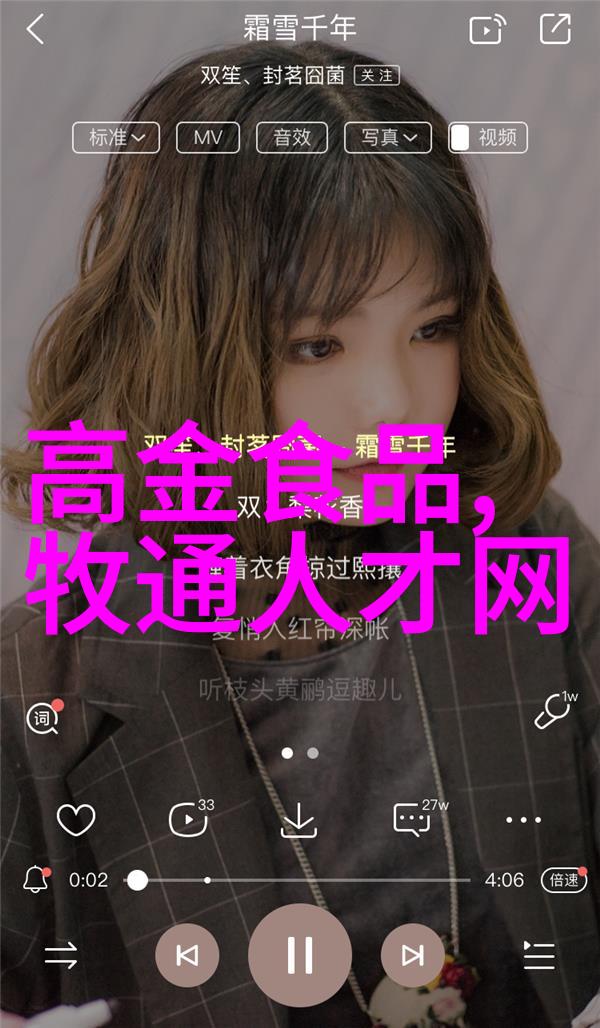The image size is (600, 1028).
Task: Open the 倍速 playback speed button
Action: tap(564, 880)
